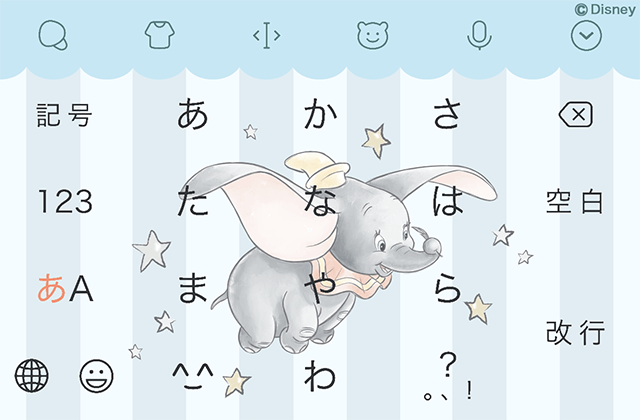Viewport: 640px width, 420px height.
Task: Type the あ kana key
Action: click(192, 116)
